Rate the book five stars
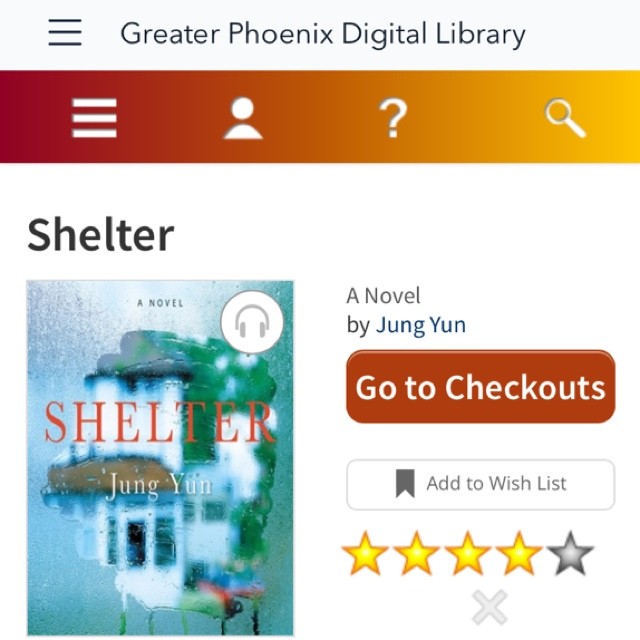640x640 pixels. [x=571, y=554]
